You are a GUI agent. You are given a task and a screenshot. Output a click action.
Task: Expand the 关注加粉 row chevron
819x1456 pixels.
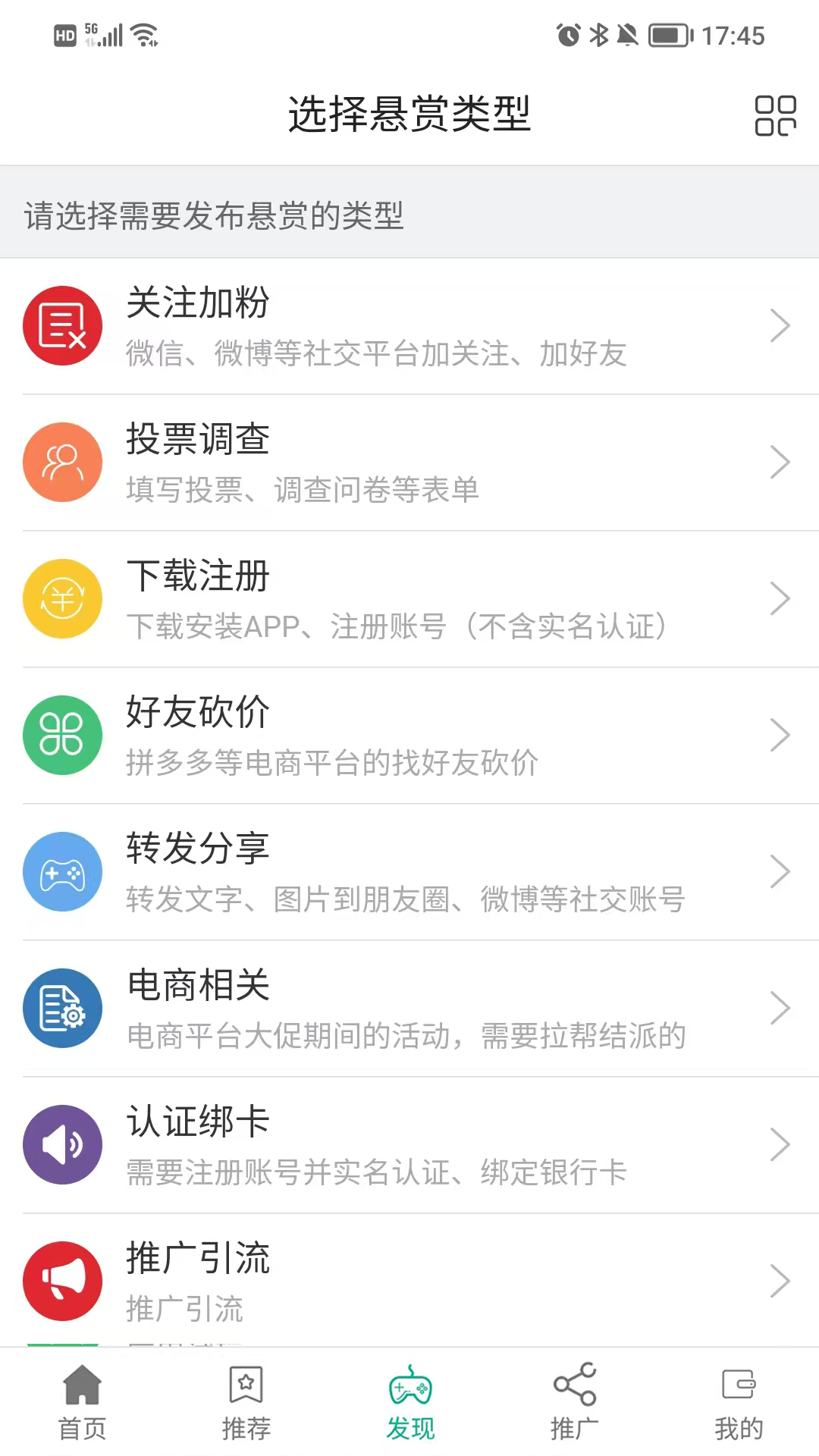pos(781,325)
